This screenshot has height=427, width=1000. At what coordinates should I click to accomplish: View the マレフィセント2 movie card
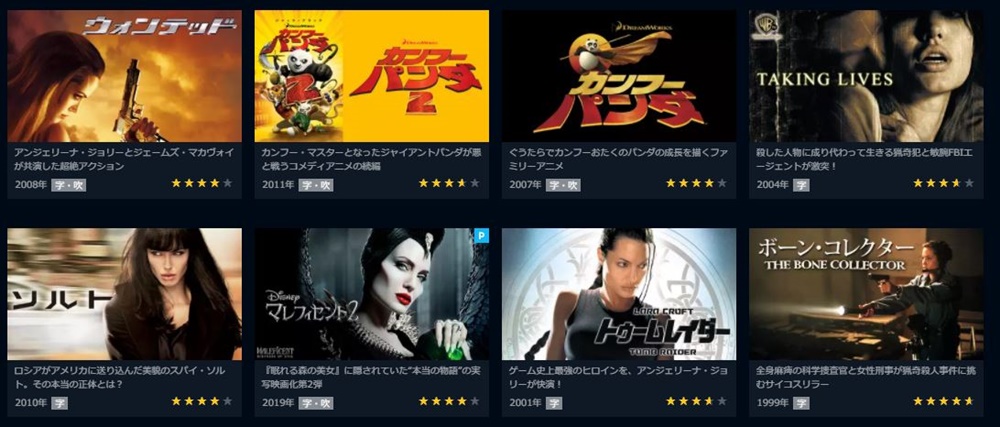pos(371,294)
